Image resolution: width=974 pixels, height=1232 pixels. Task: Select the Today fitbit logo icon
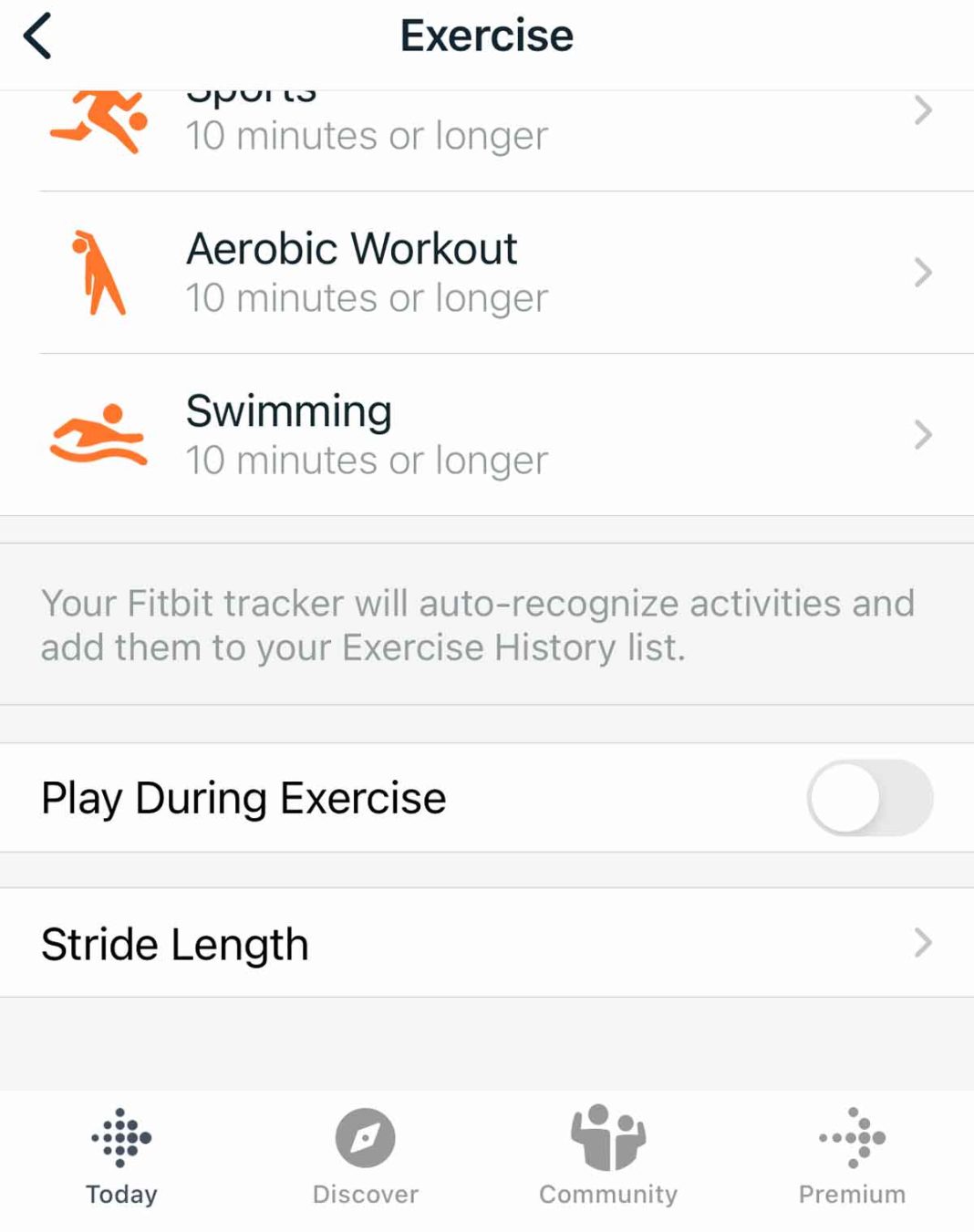pos(121,1135)
